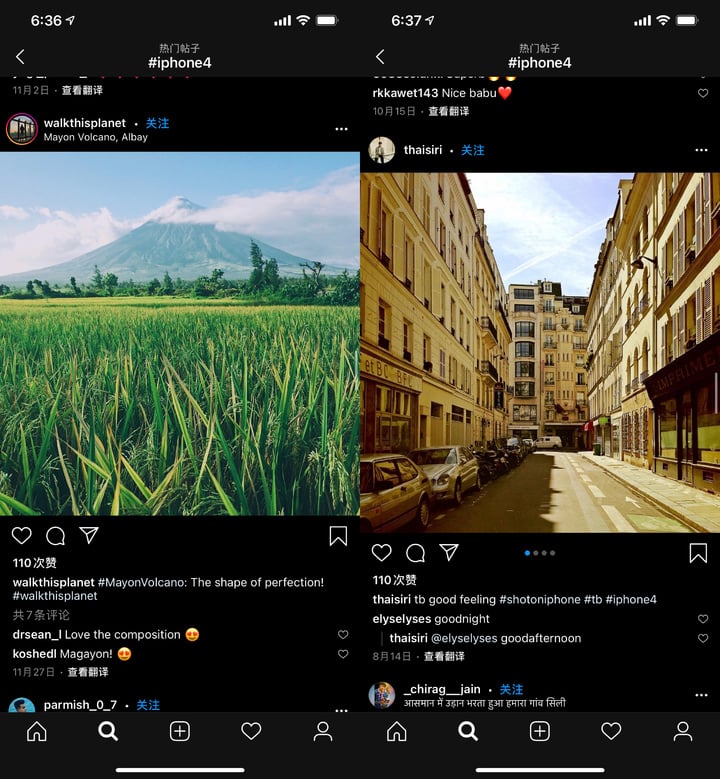Follow thaisiri using 关注

coord(472,150)
